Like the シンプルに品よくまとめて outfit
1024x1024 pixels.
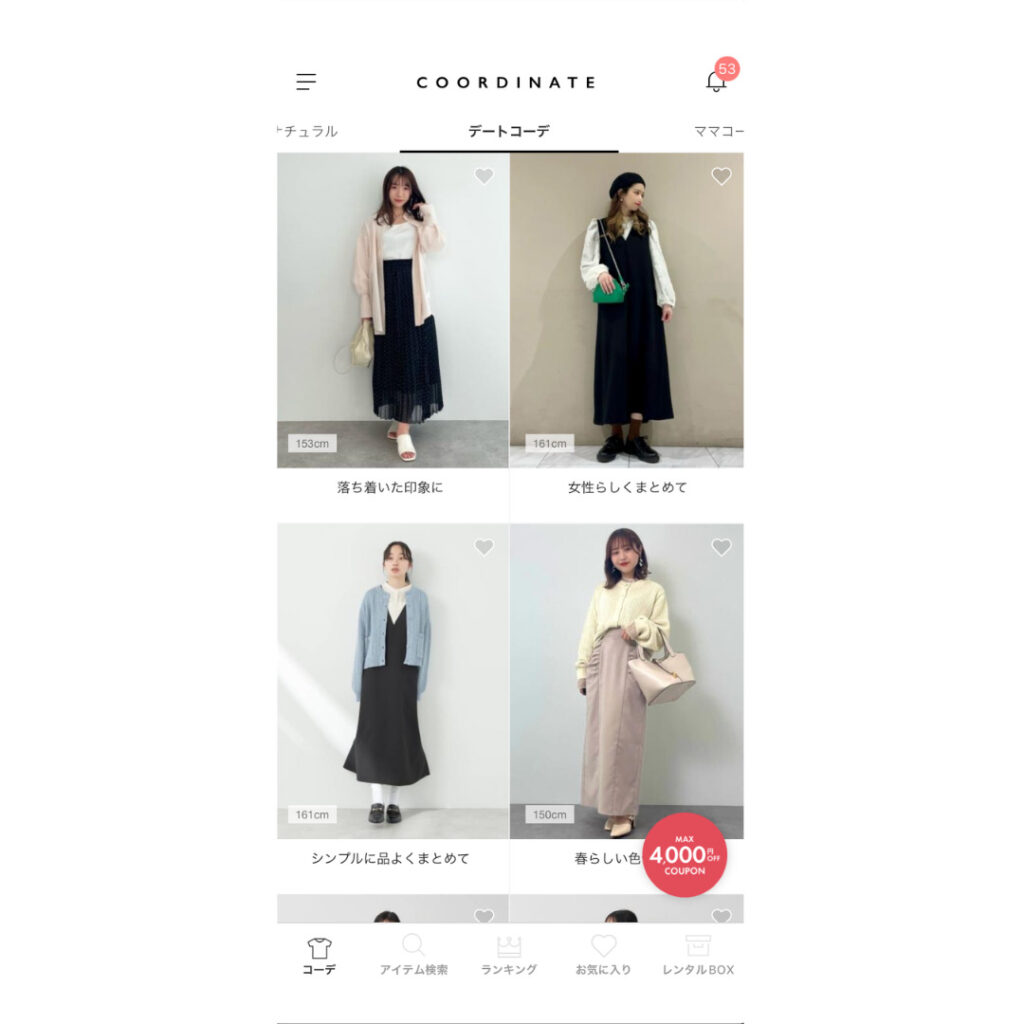point(484,547)
